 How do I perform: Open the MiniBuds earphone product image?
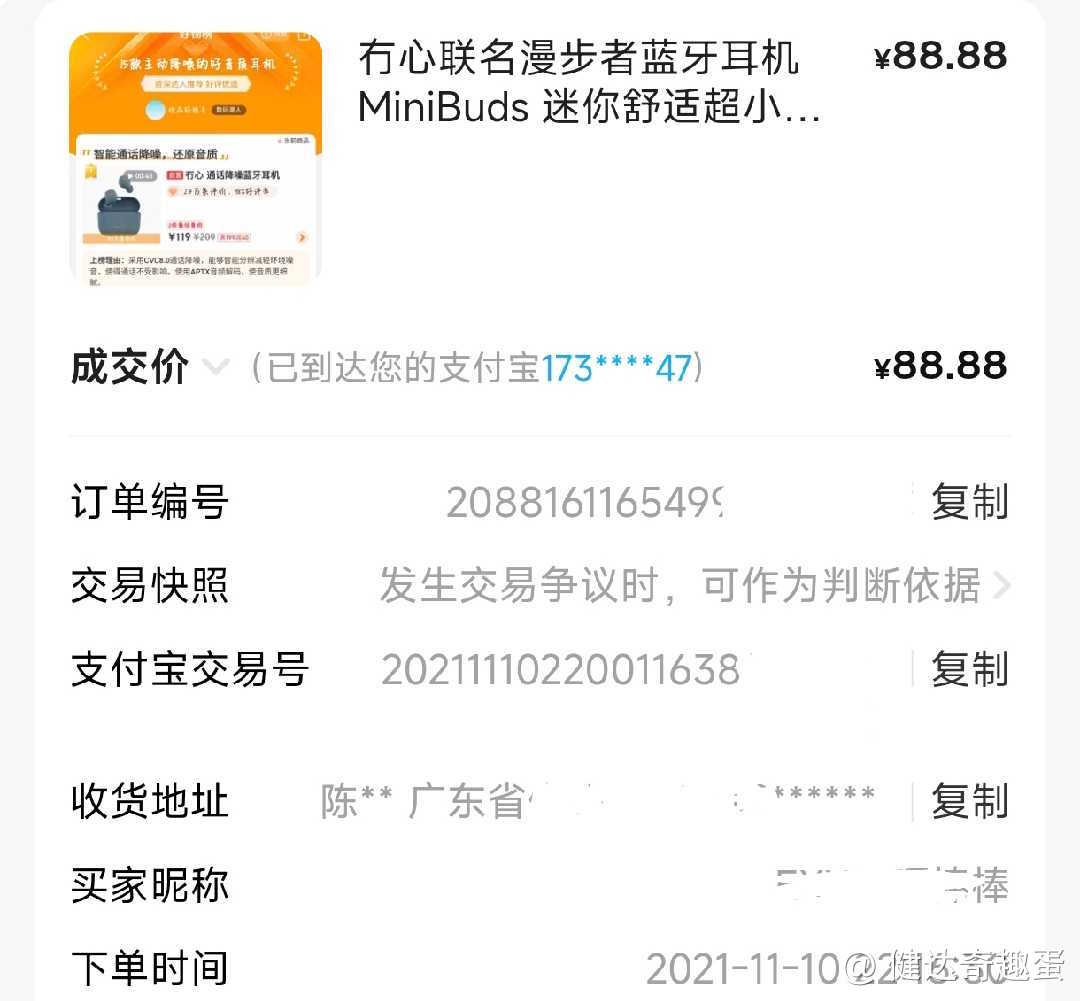click(x=195, y=159)
